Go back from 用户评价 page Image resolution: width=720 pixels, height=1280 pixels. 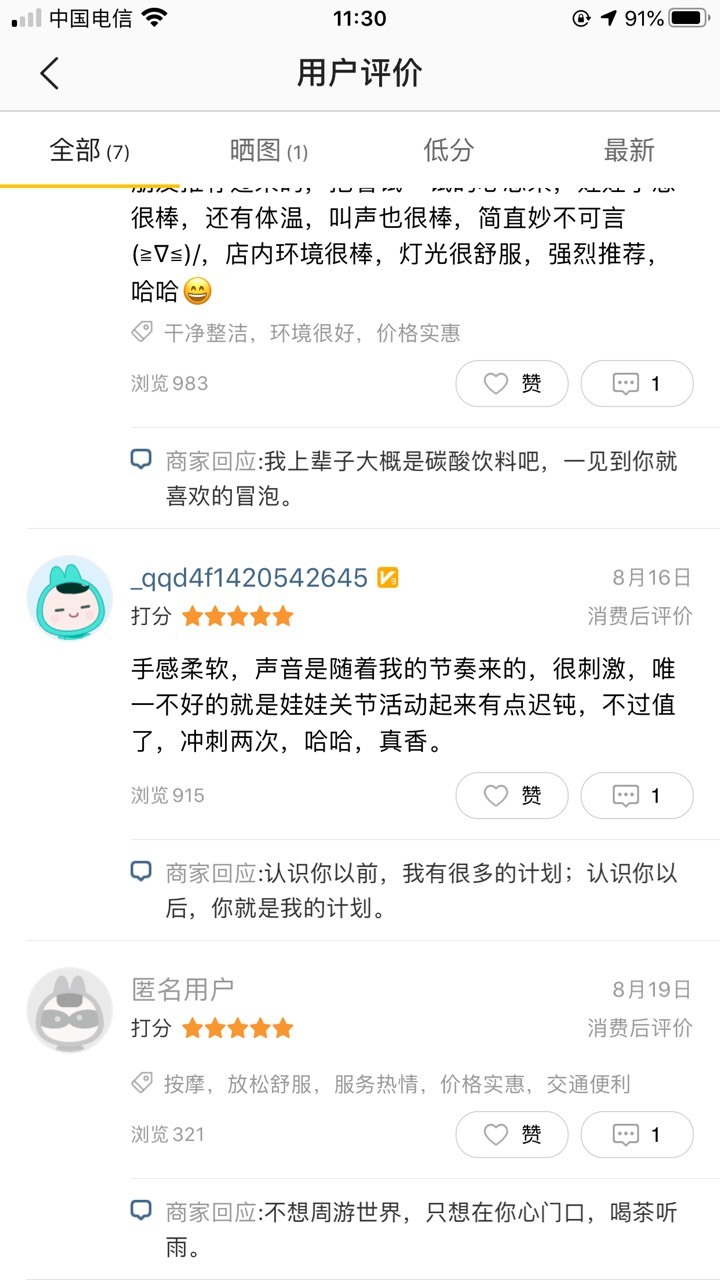pyautogui.click(x=50, y=73)
